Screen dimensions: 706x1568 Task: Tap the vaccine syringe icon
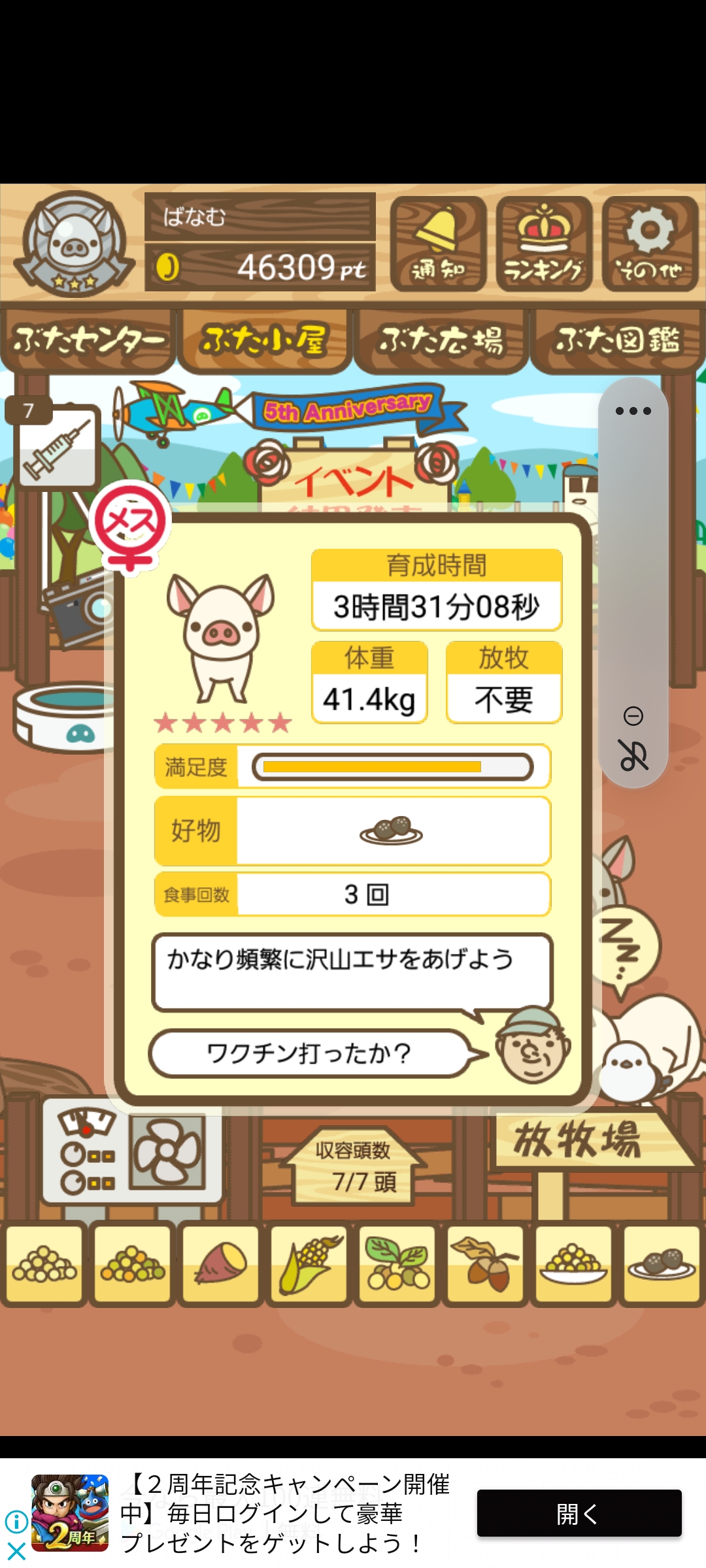point(58,446)
